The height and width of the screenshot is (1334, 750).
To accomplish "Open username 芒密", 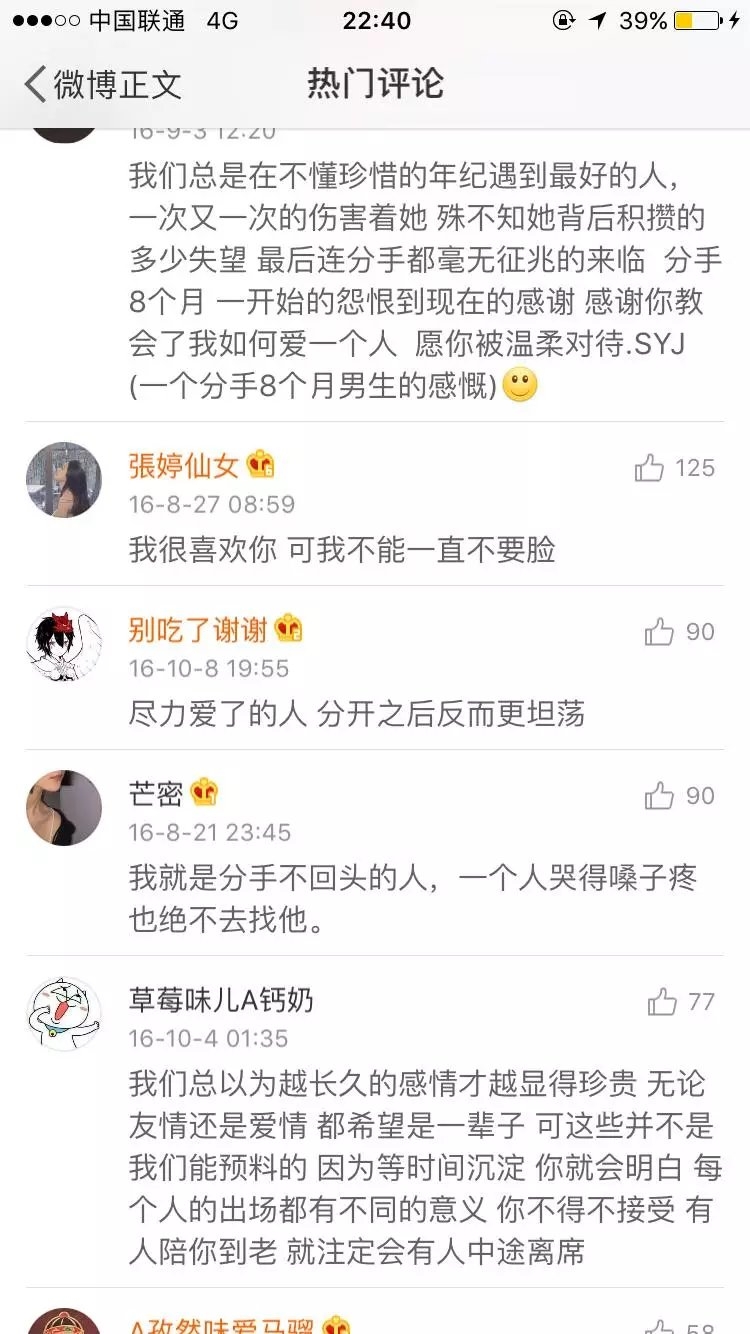I will pos(156,793).
